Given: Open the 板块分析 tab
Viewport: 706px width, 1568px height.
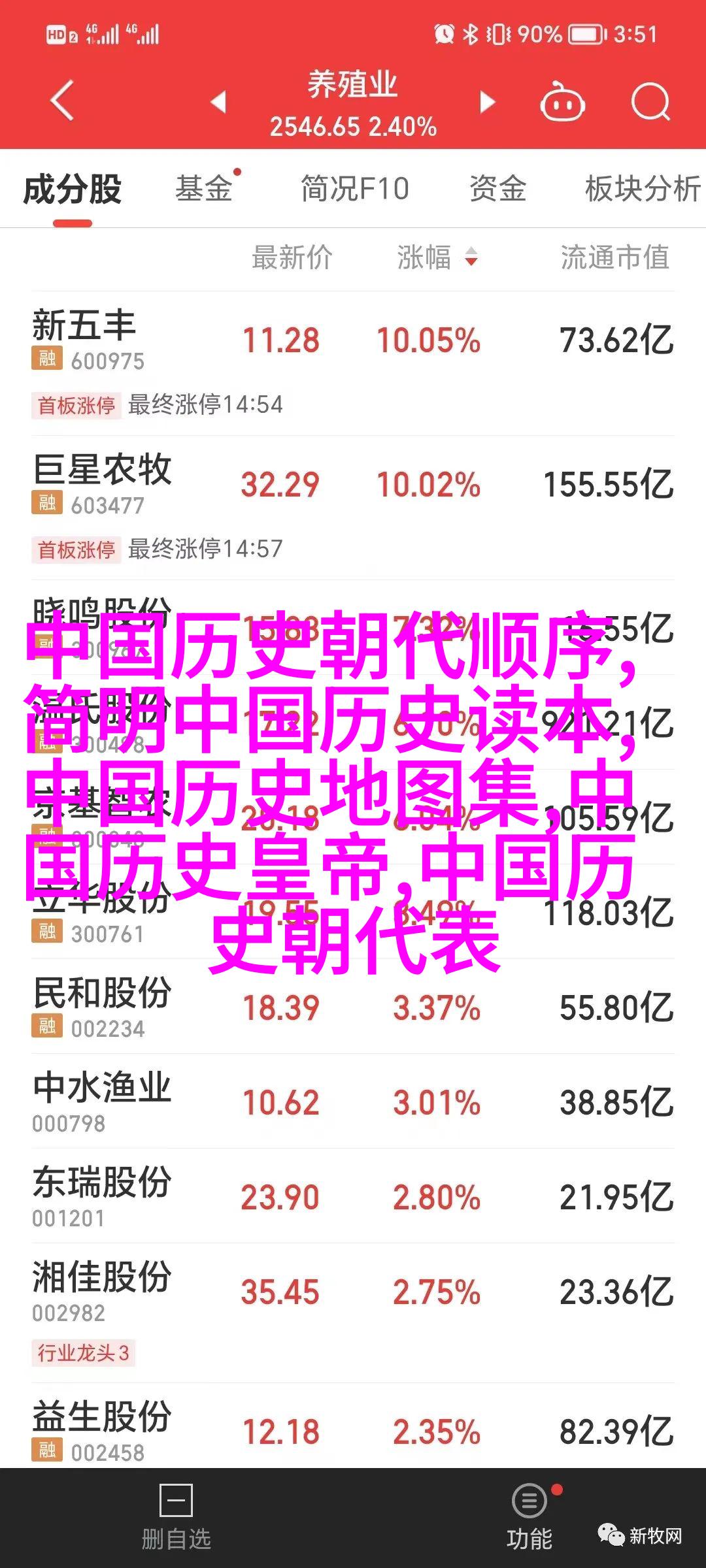Looking at the screenshot, I should click(x=643, y=189).
